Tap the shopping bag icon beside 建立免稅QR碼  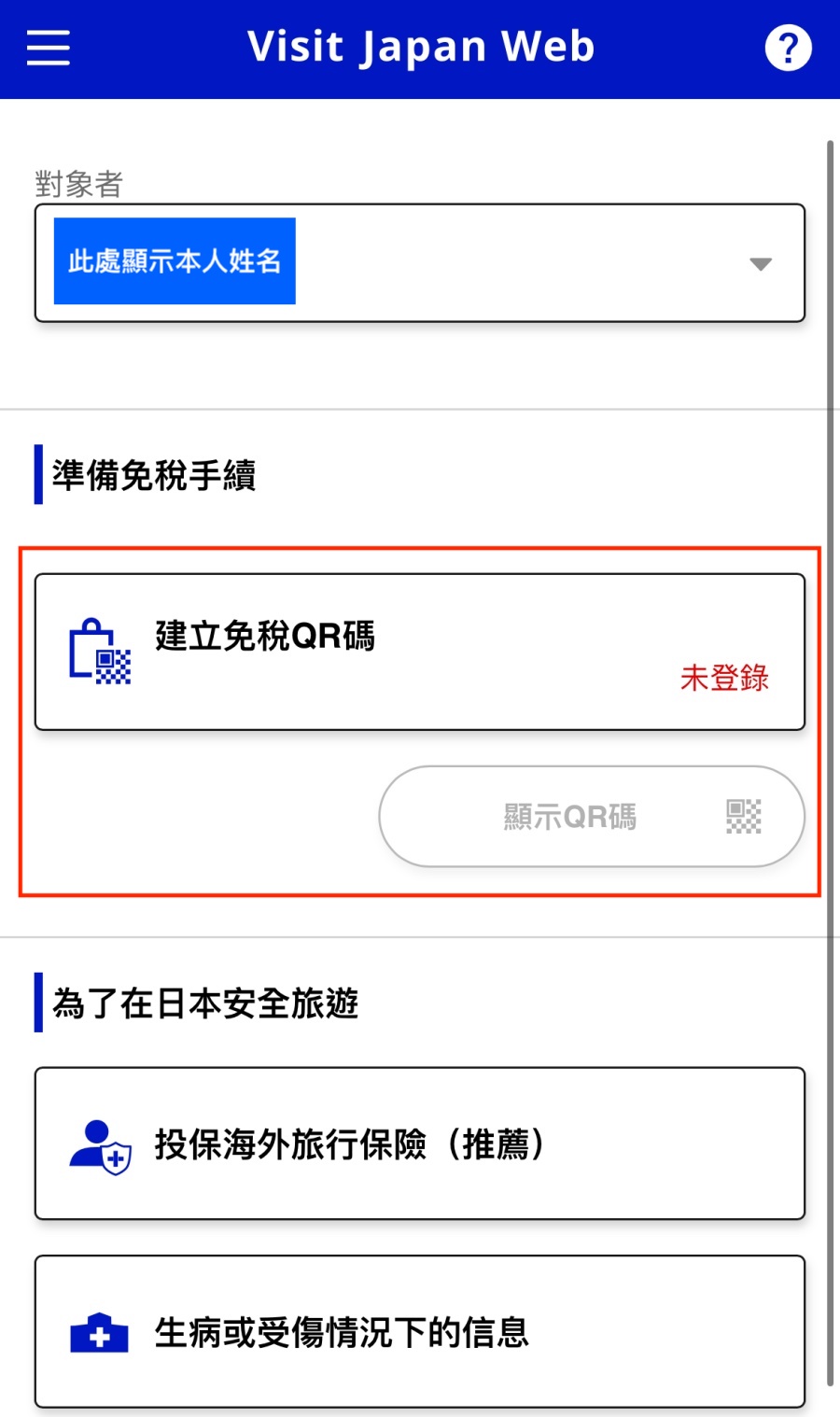[96, 653]
